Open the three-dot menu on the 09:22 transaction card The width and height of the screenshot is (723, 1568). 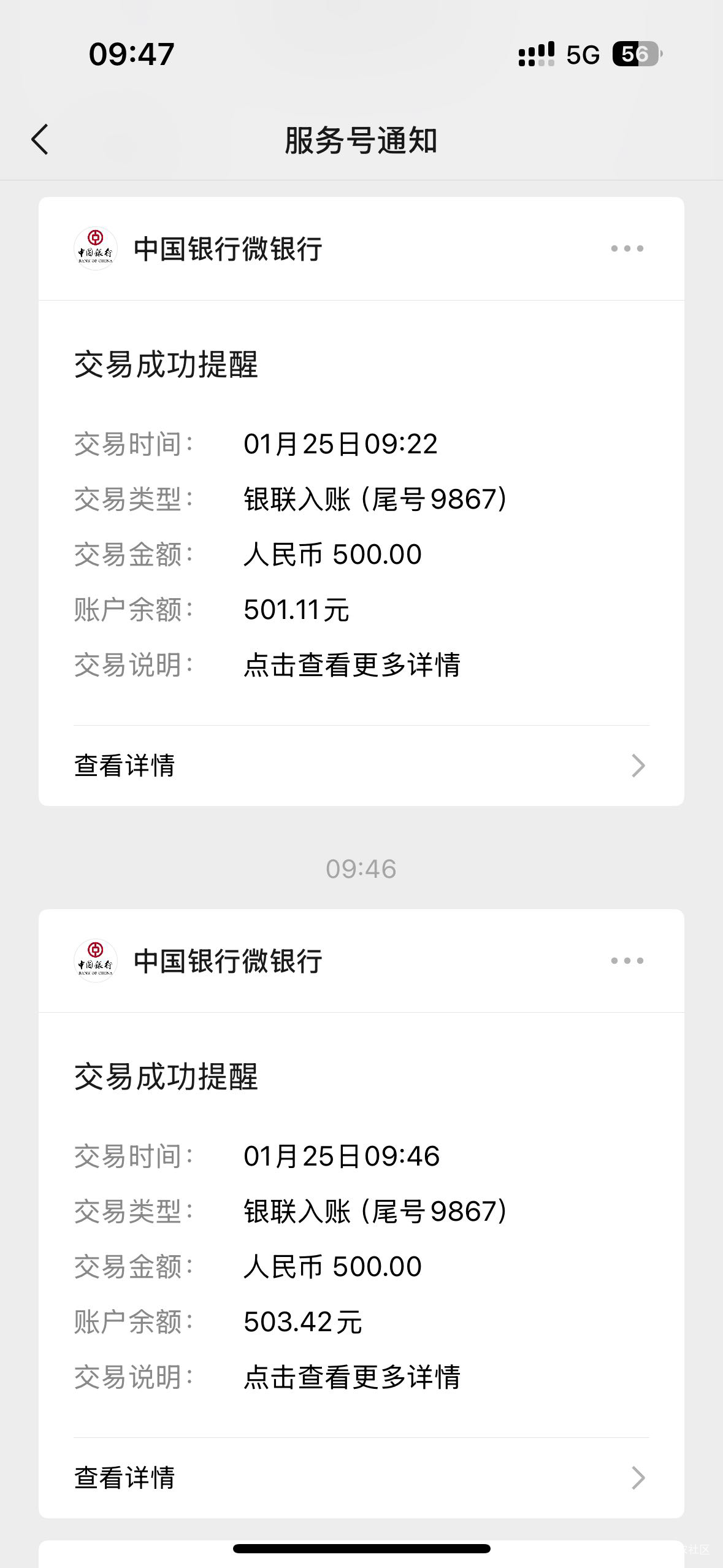(x=627, y=248)
